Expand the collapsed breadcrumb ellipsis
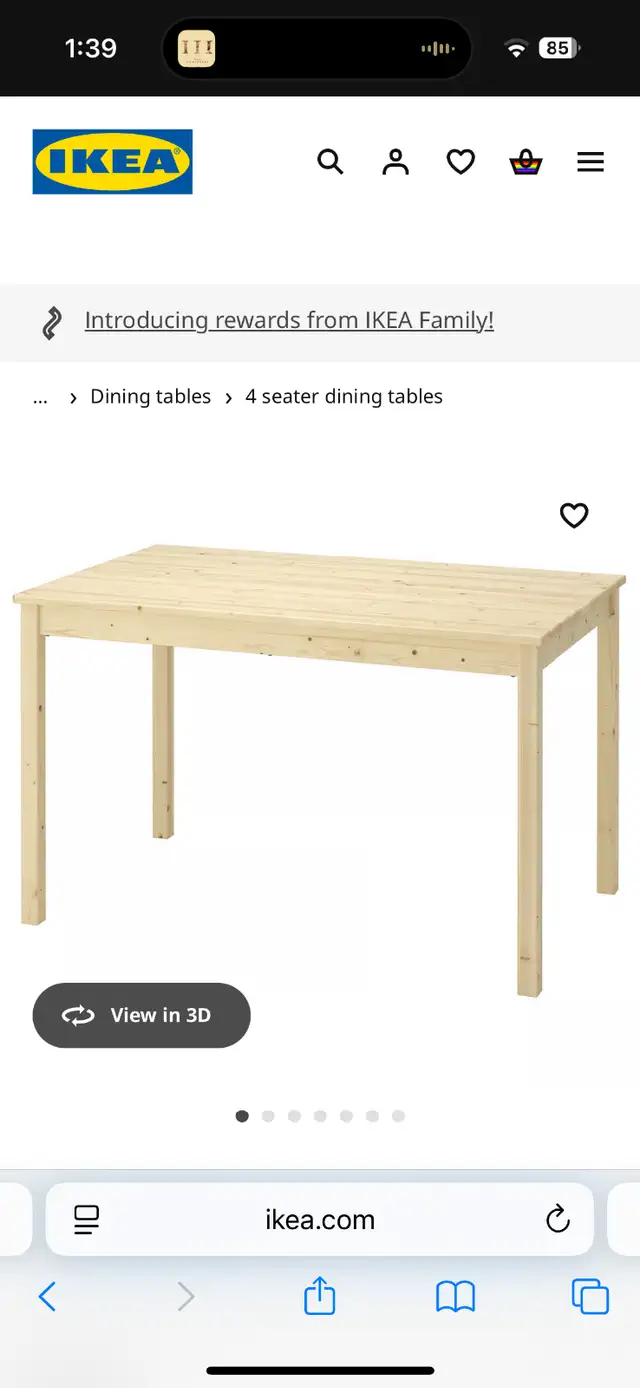Image resolution: width=640 pixels, height=1388 pixels. point(41,397)
